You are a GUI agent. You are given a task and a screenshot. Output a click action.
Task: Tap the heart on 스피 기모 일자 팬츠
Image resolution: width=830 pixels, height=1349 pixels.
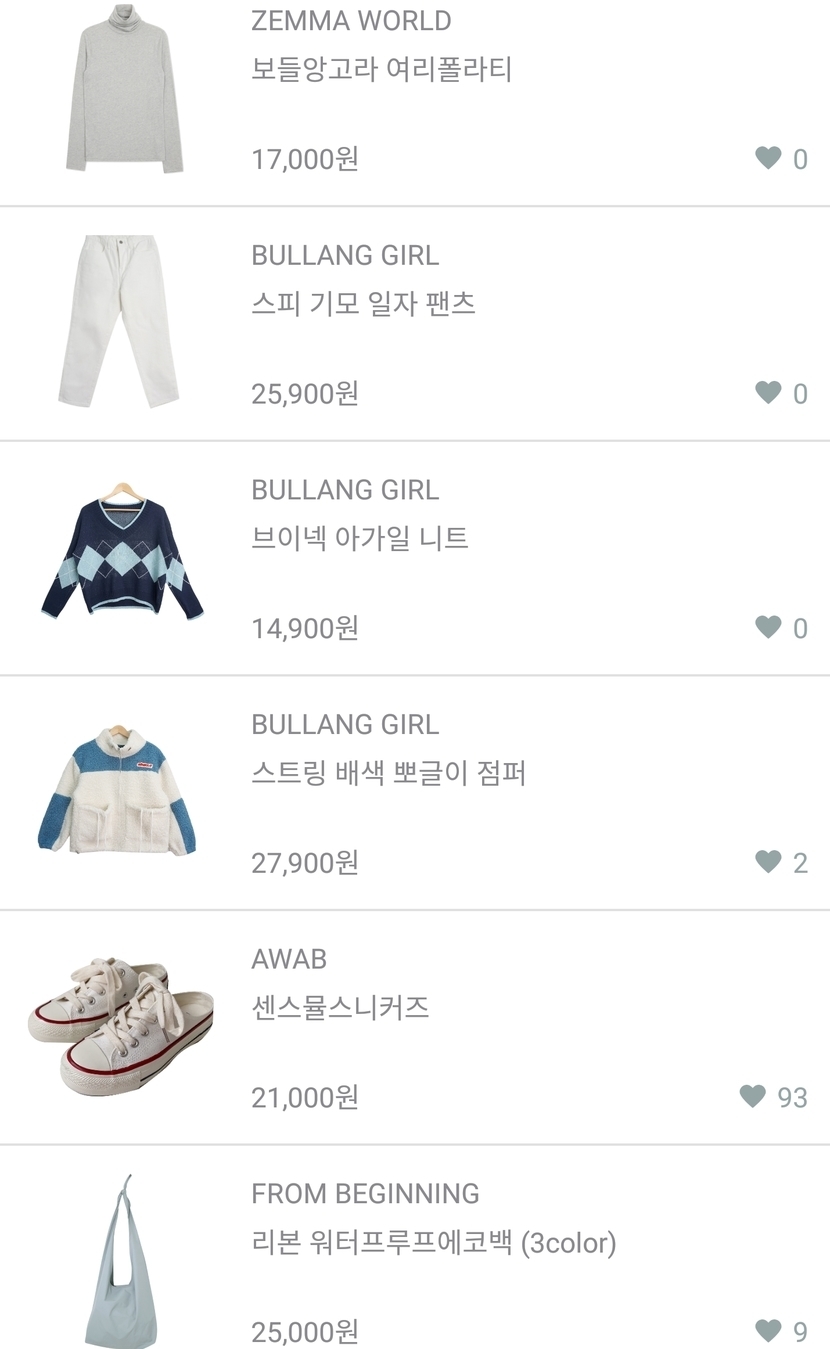(768, 393)
